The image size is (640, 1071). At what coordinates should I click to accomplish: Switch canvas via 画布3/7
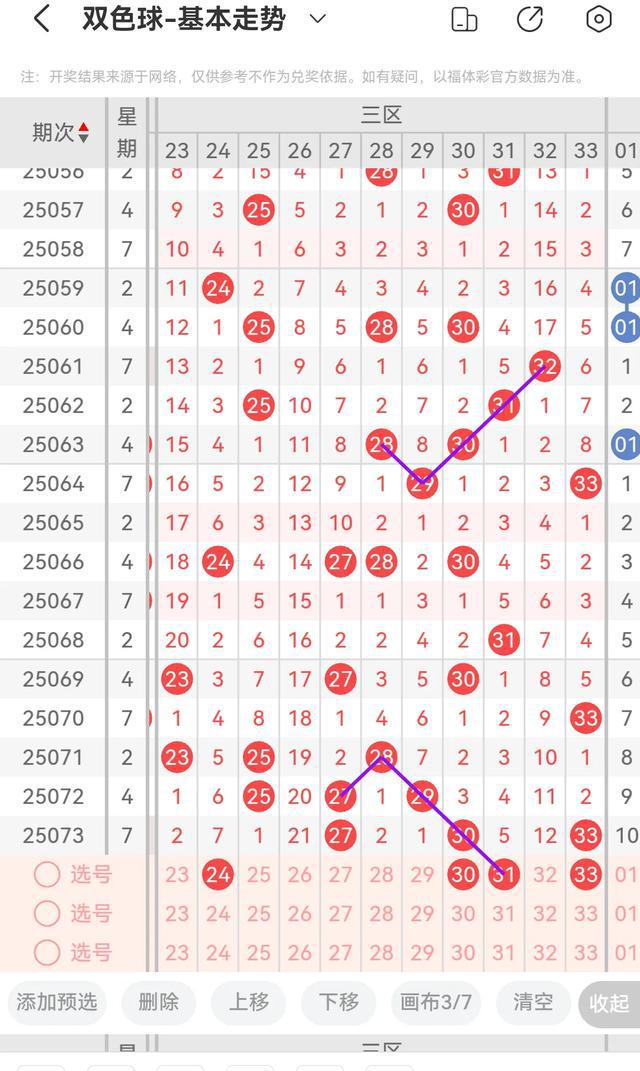(436, 1002)
